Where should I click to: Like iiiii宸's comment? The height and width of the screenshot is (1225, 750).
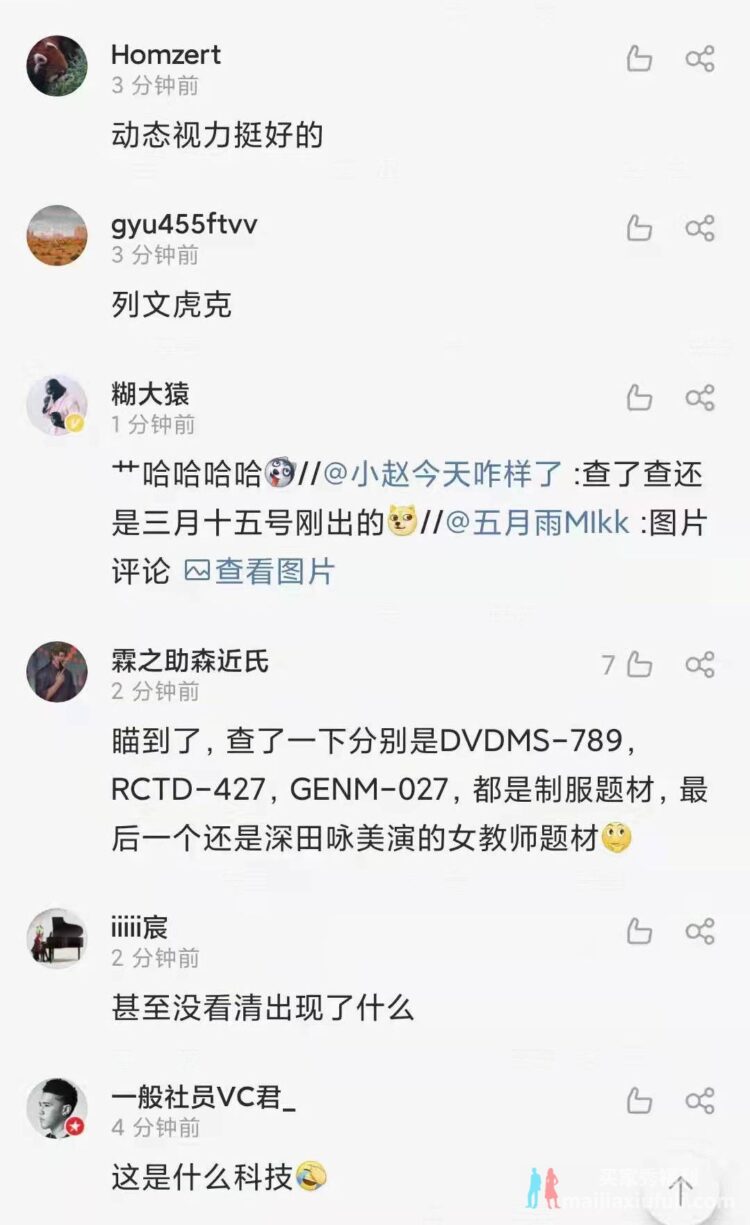click(x=639, y=931)
